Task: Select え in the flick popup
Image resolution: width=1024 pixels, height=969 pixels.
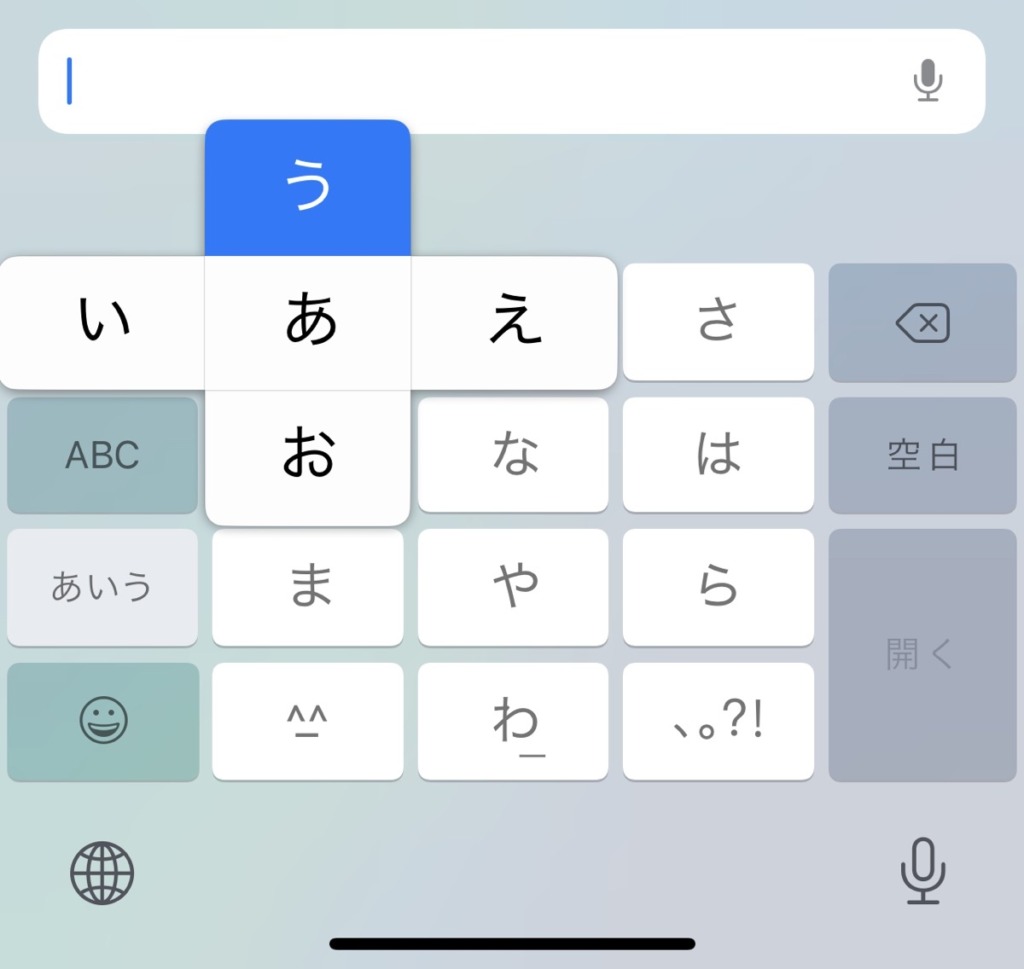Action: pyautogui.click(x=514, y=322)
